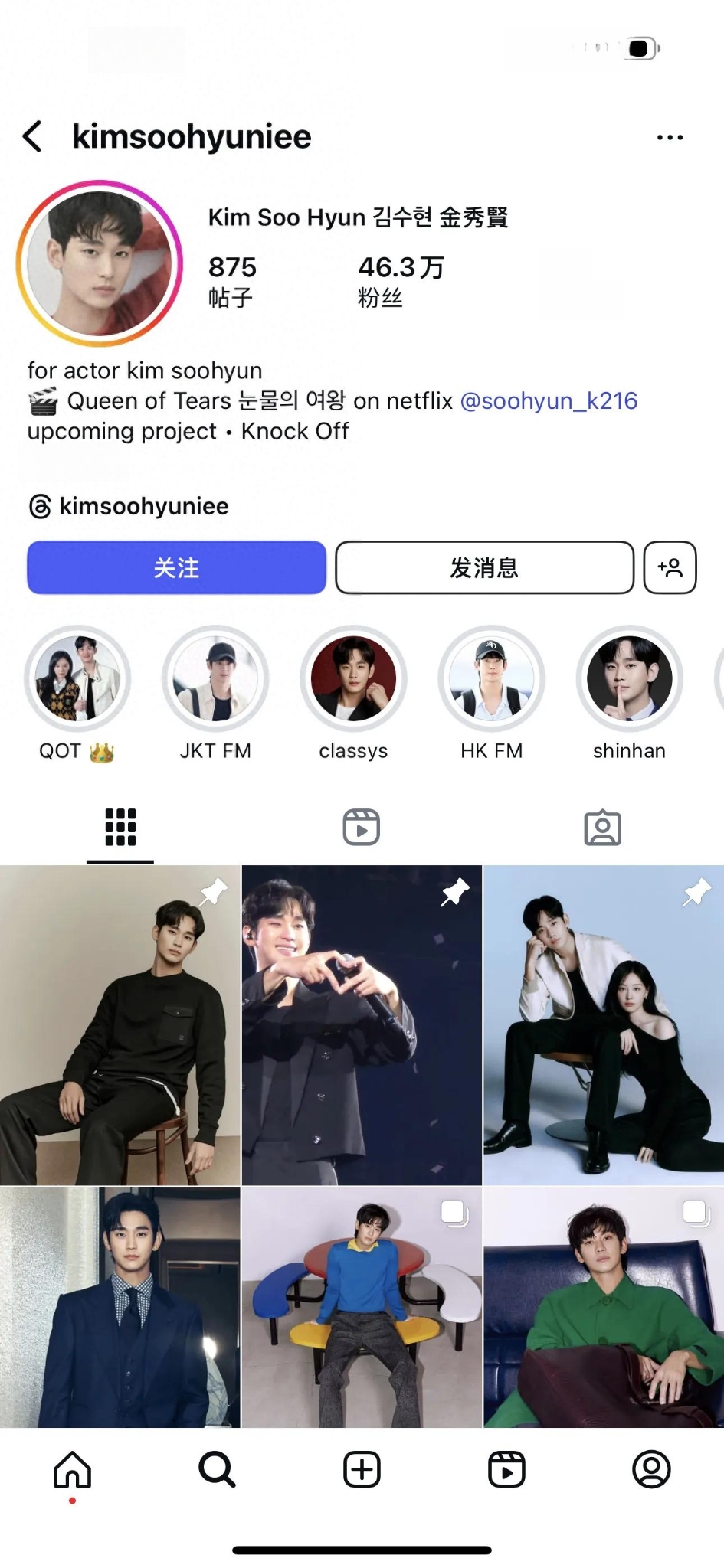View the classys story highlight
The width and height of the screenshot is (724, 1568).
click(353, 679)
